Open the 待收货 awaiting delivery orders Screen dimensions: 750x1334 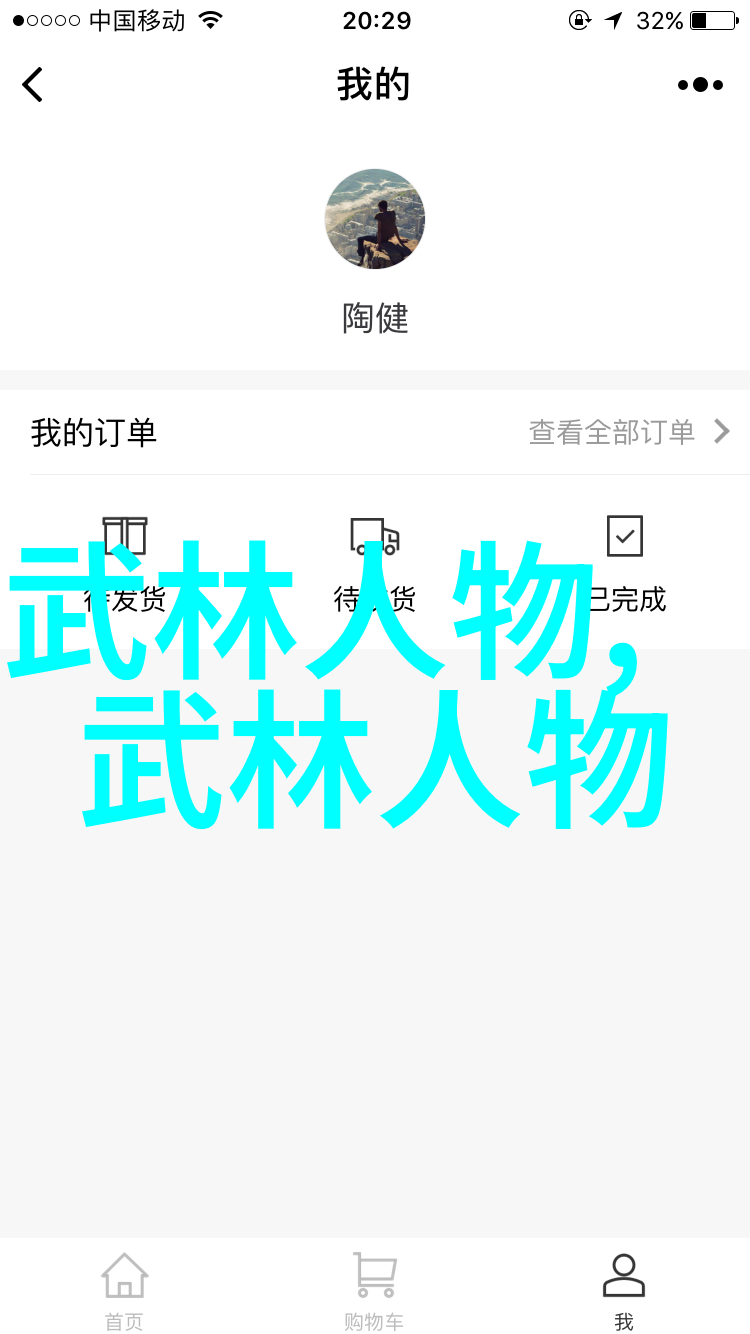click(x=375, y=562)
